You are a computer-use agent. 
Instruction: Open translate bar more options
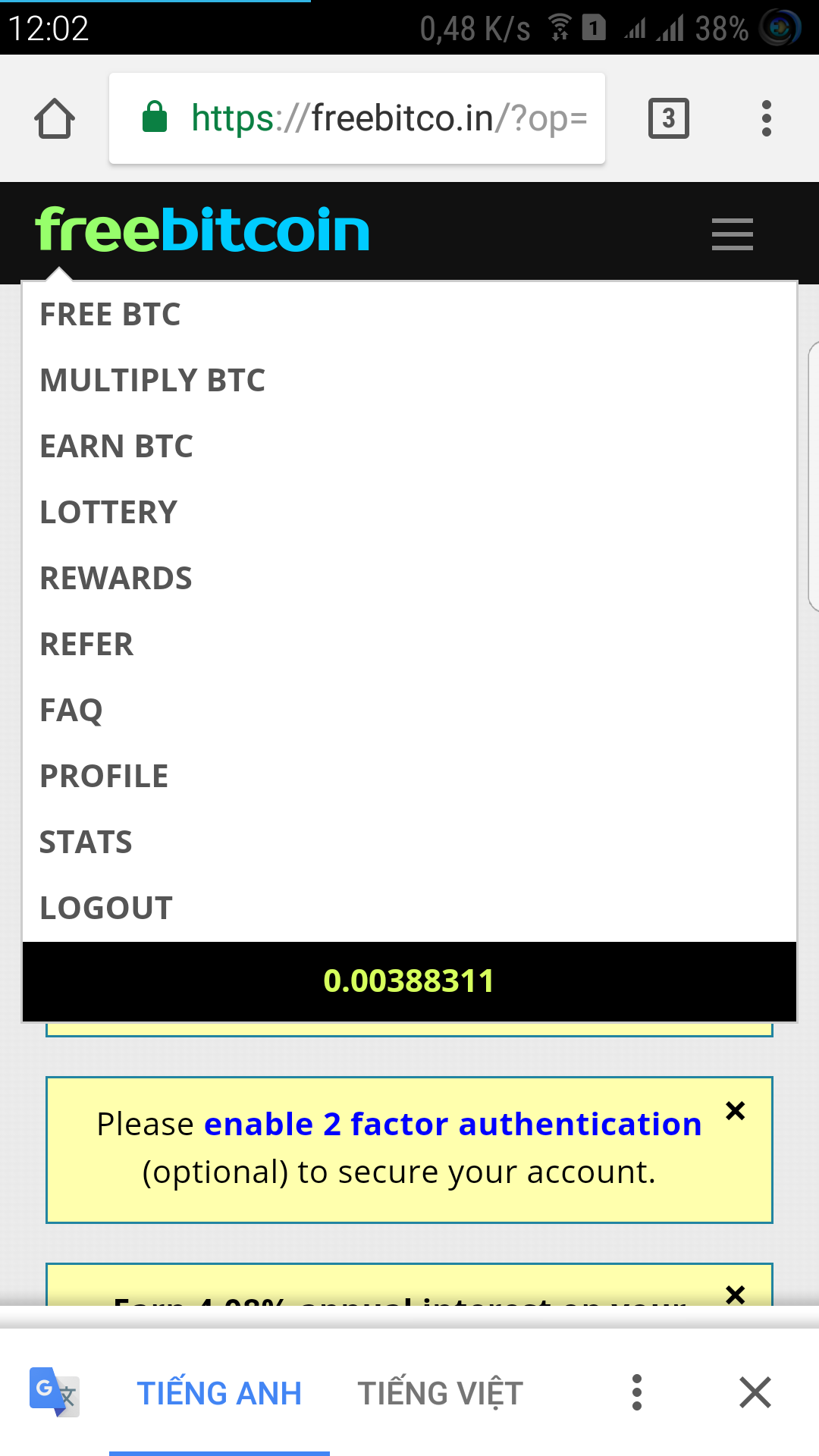(637, 1392)
